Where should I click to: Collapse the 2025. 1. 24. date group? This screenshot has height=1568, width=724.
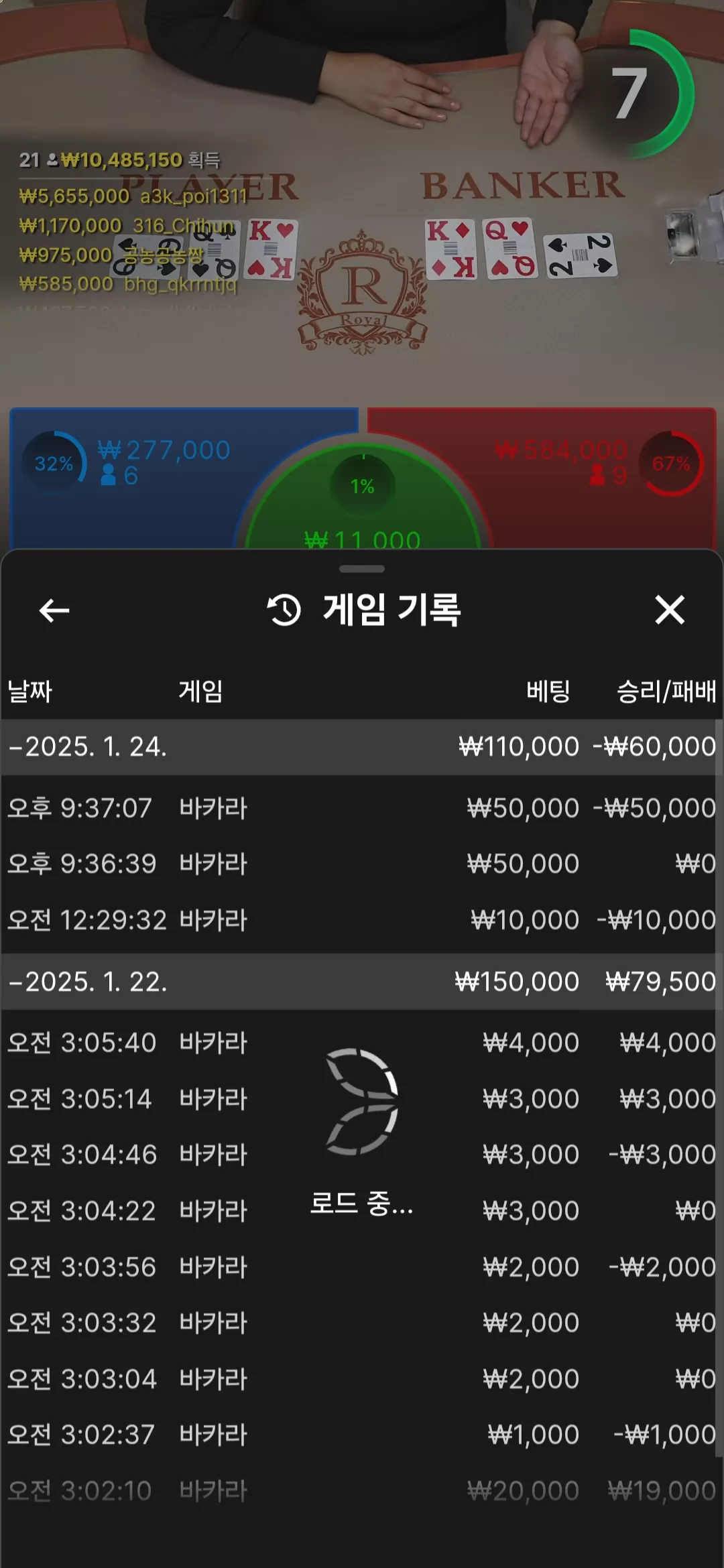359,747
